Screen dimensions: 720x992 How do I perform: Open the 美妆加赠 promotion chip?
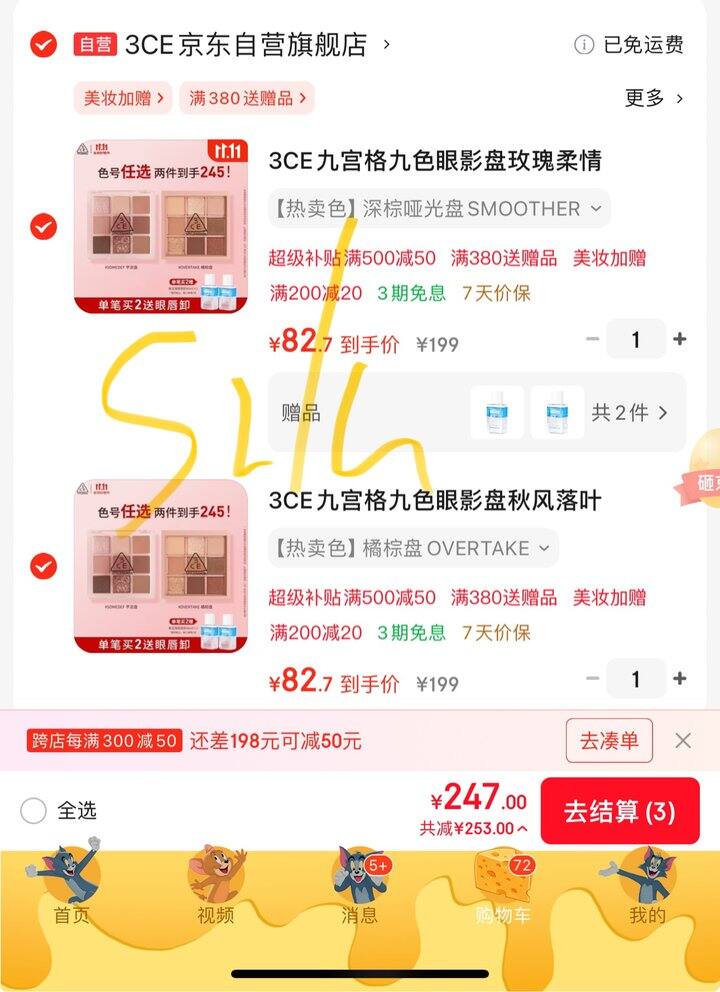pyautogui.click(x=122, y=98)
